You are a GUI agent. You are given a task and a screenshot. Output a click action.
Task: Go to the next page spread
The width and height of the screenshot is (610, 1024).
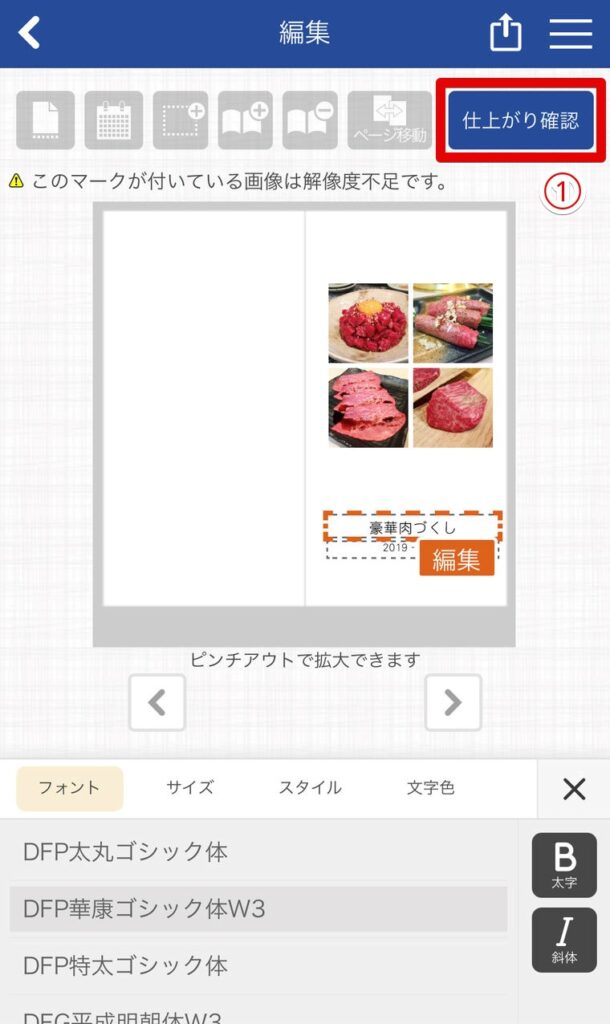click(x=453, y=702)
